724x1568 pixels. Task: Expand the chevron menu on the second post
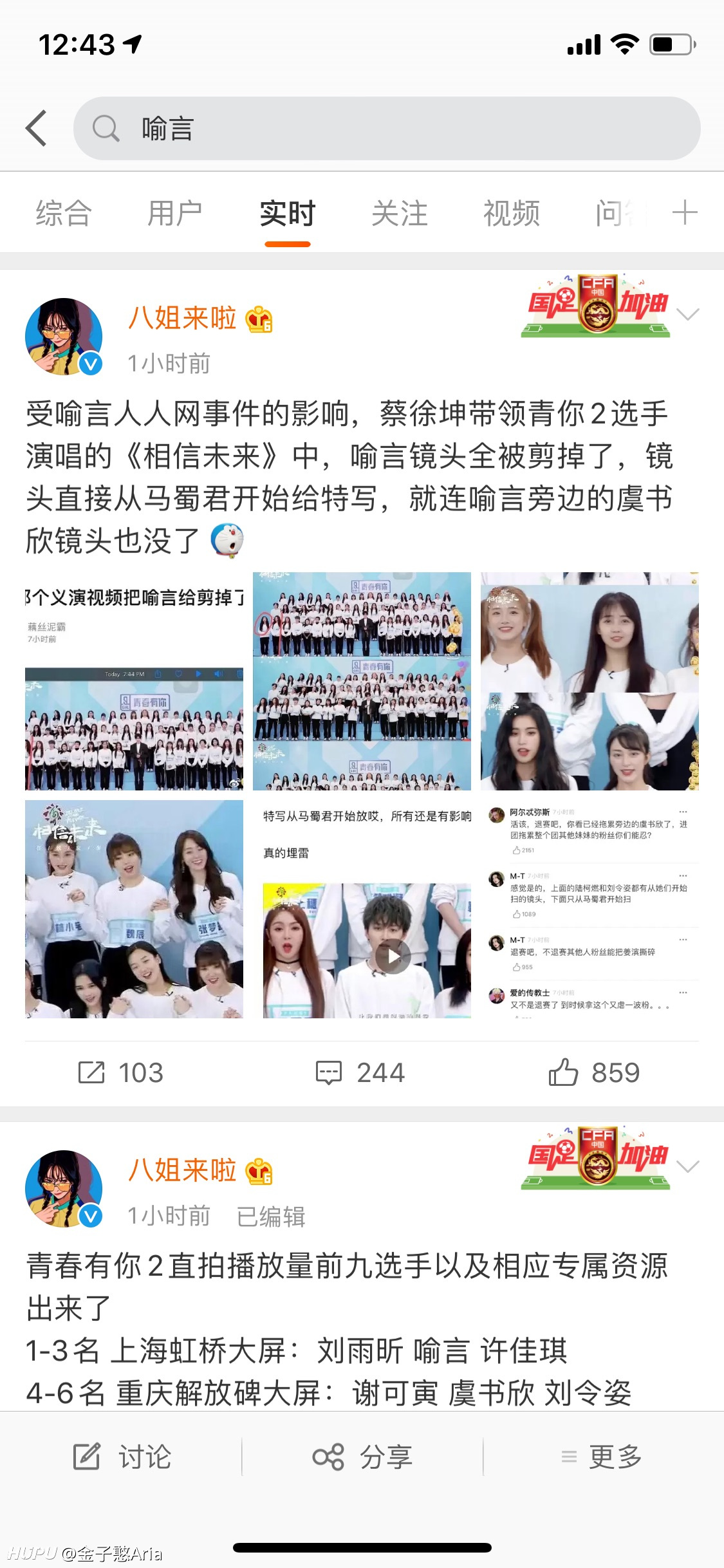(x=688, y=1166)
